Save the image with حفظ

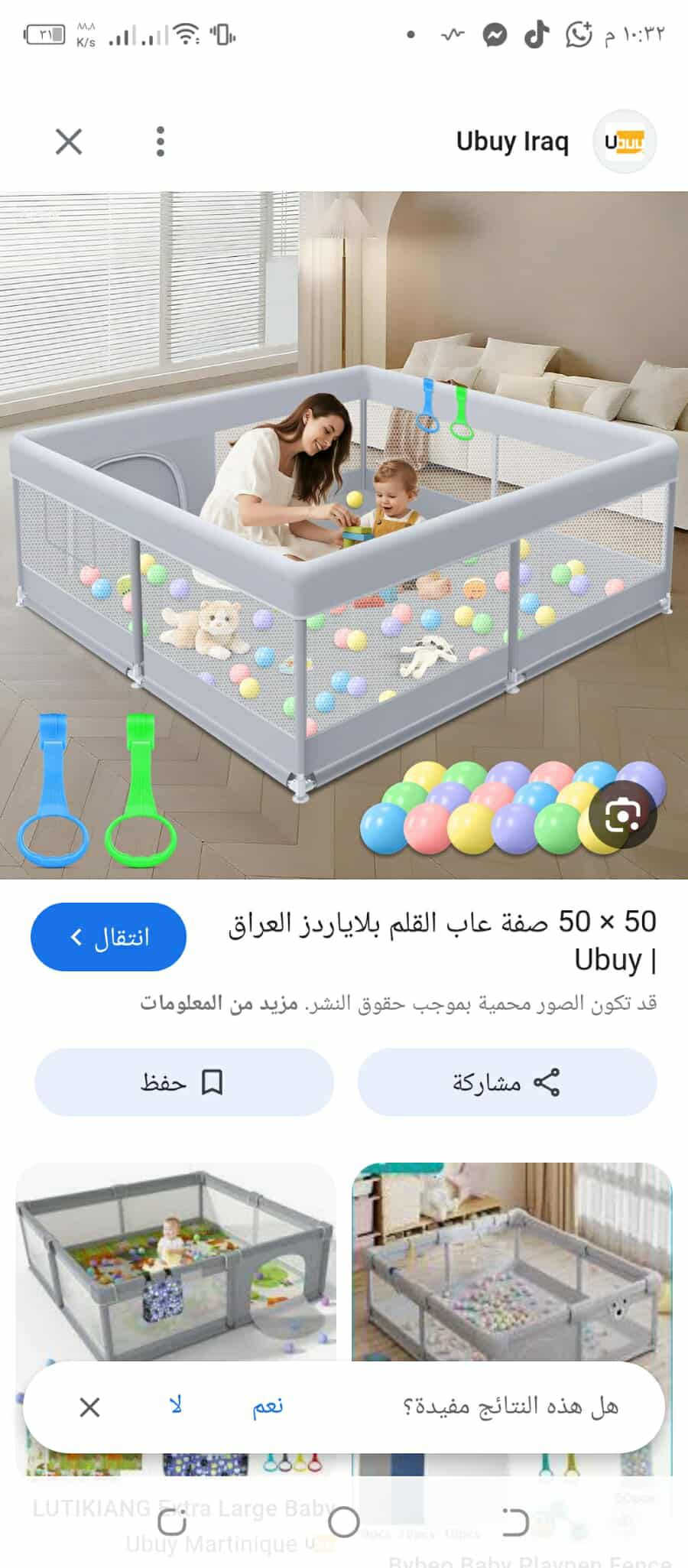(x=183, y=1082)
